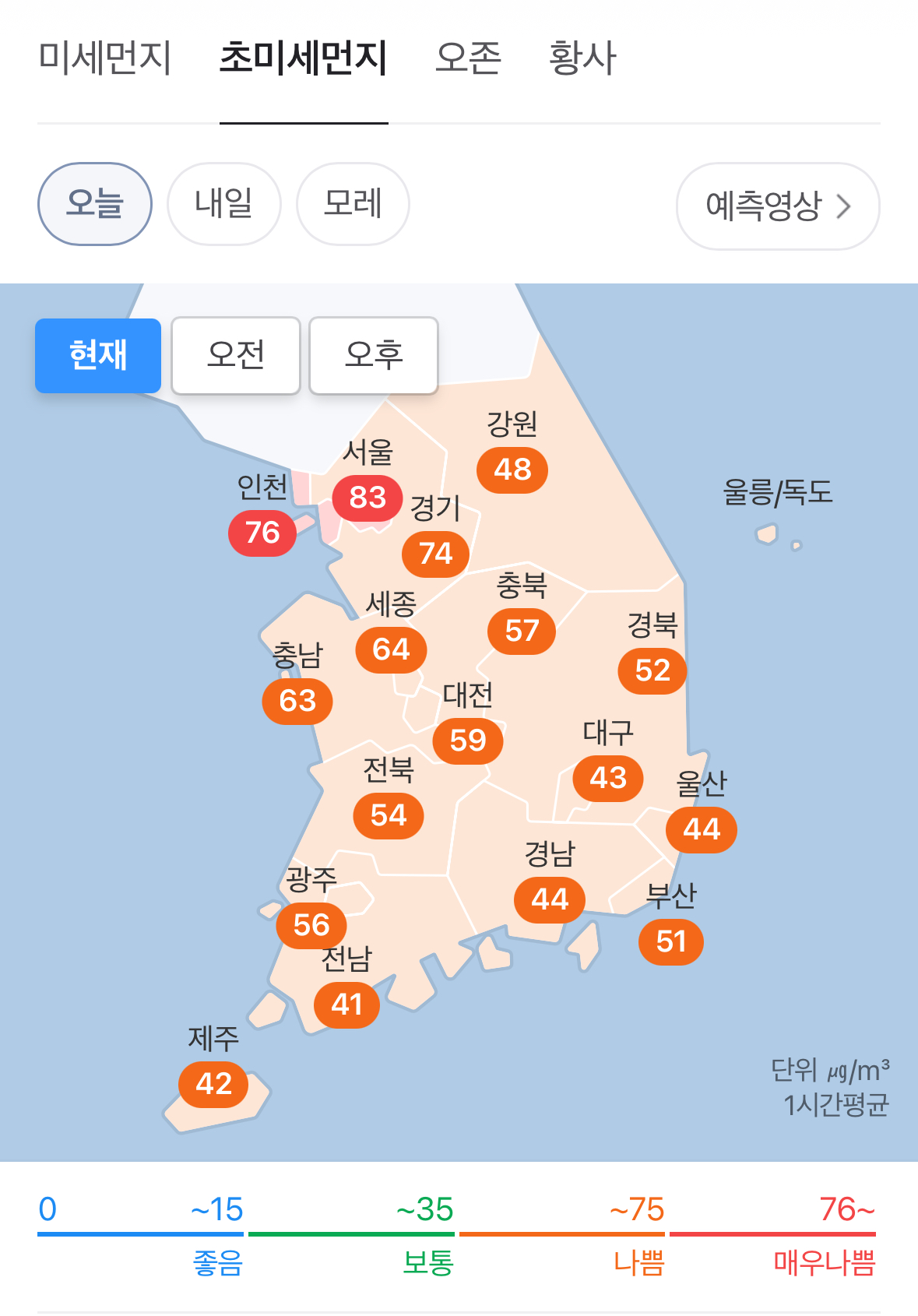Open 예측영상 forecast video
Screen dimensions: 918x1316
tap(777, 206)
